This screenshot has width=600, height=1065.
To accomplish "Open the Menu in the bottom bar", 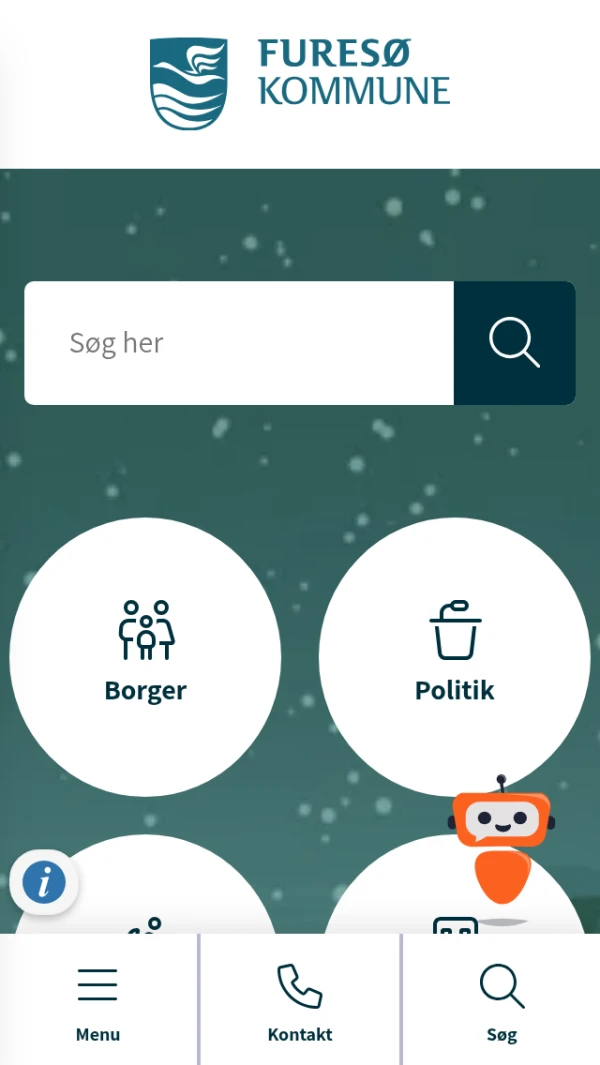I will point(98,1000).
